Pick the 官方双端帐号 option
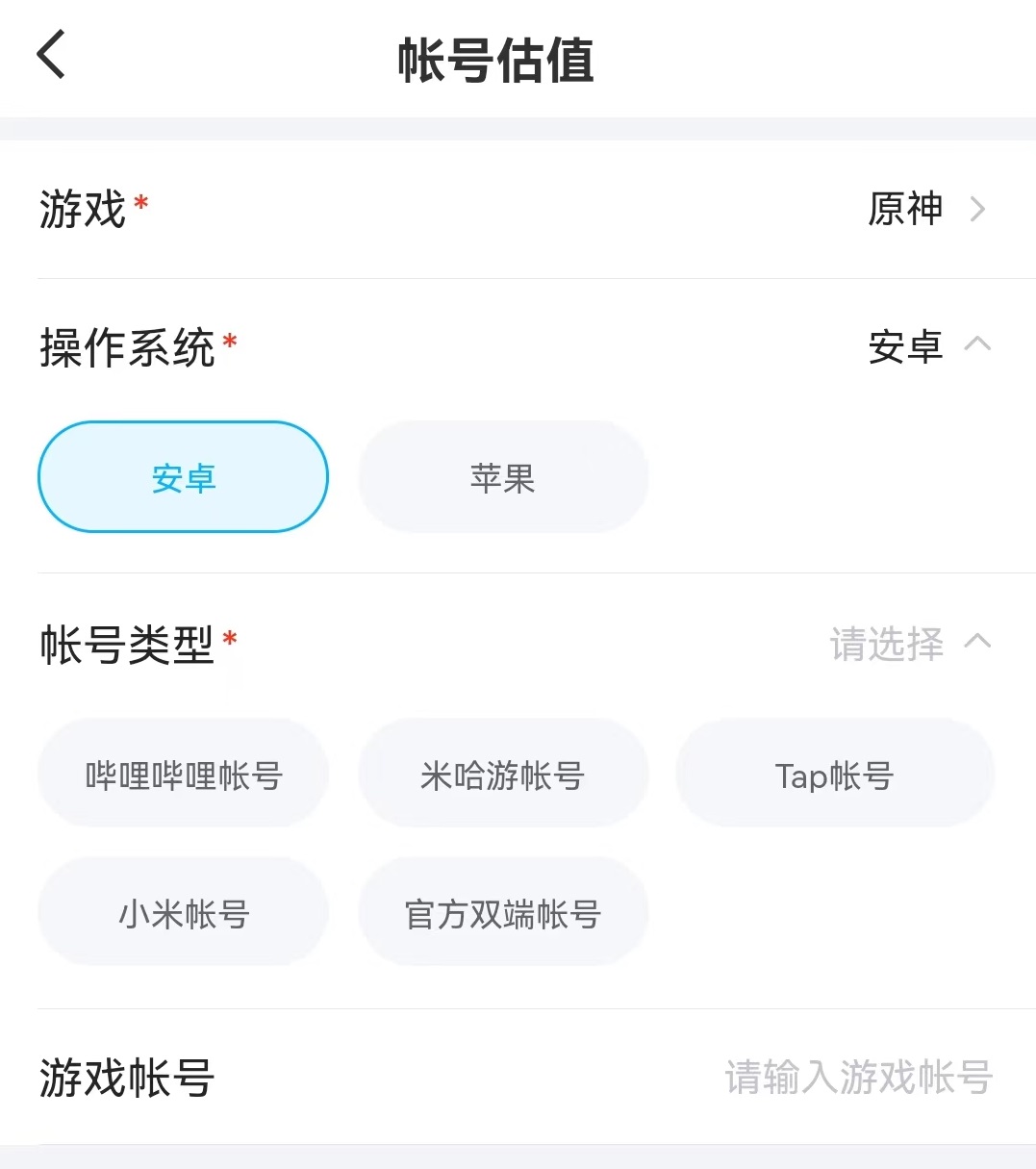Viewport: 1036px width, 1169px height. pos(503,913)
